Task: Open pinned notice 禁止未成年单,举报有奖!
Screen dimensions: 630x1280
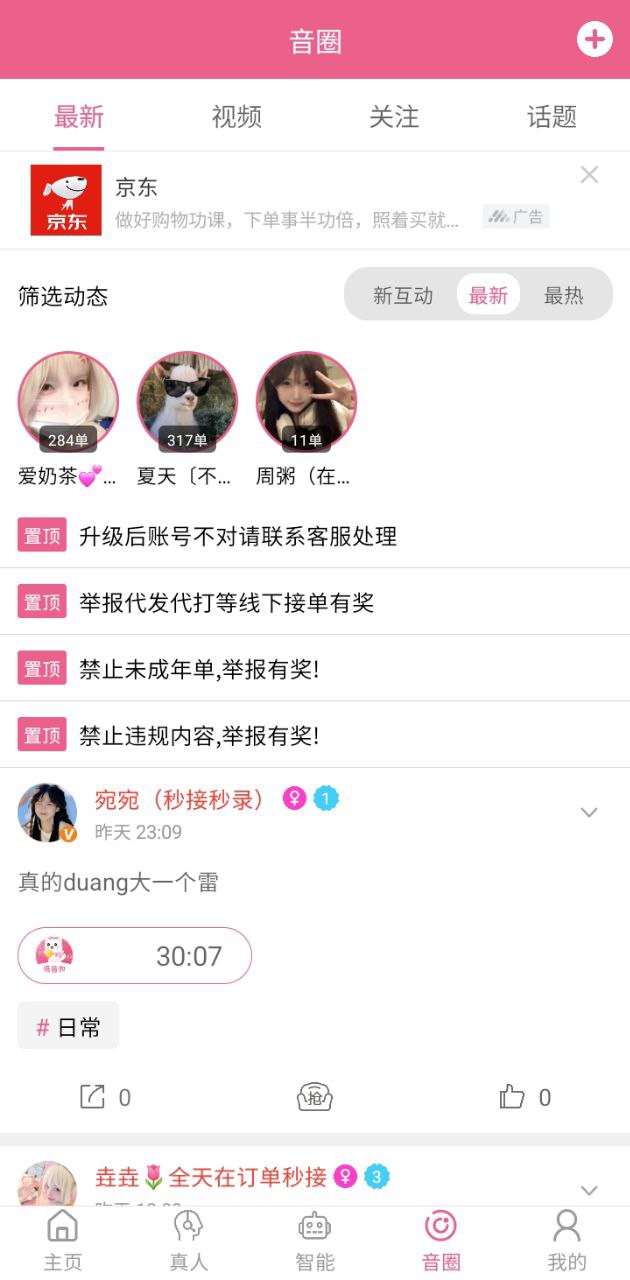Action: pos(315,668)
